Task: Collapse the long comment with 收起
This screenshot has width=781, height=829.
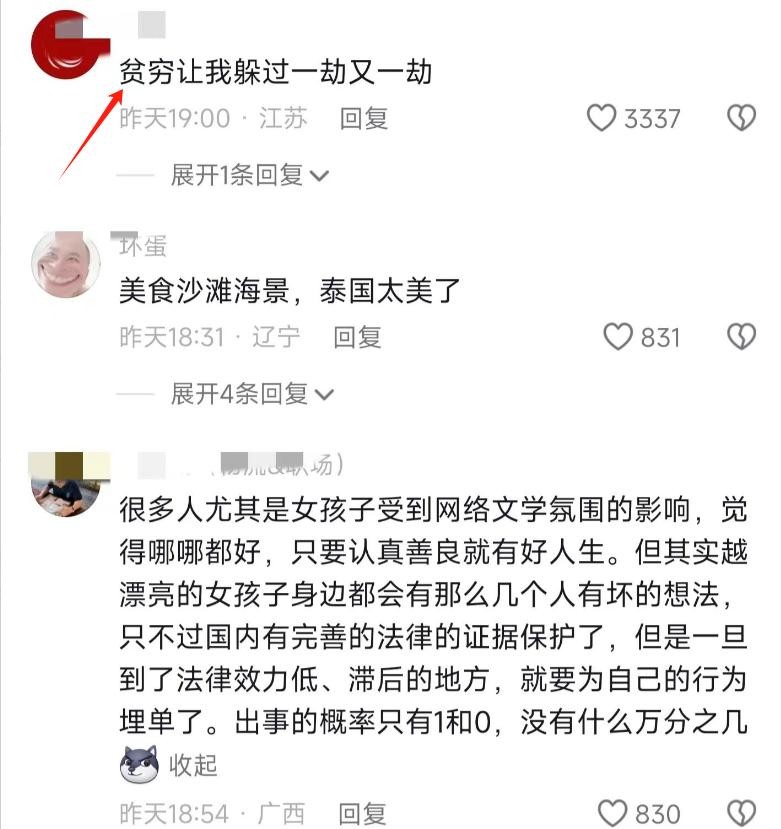Action: pyautogui.click(x=193, y=766)
